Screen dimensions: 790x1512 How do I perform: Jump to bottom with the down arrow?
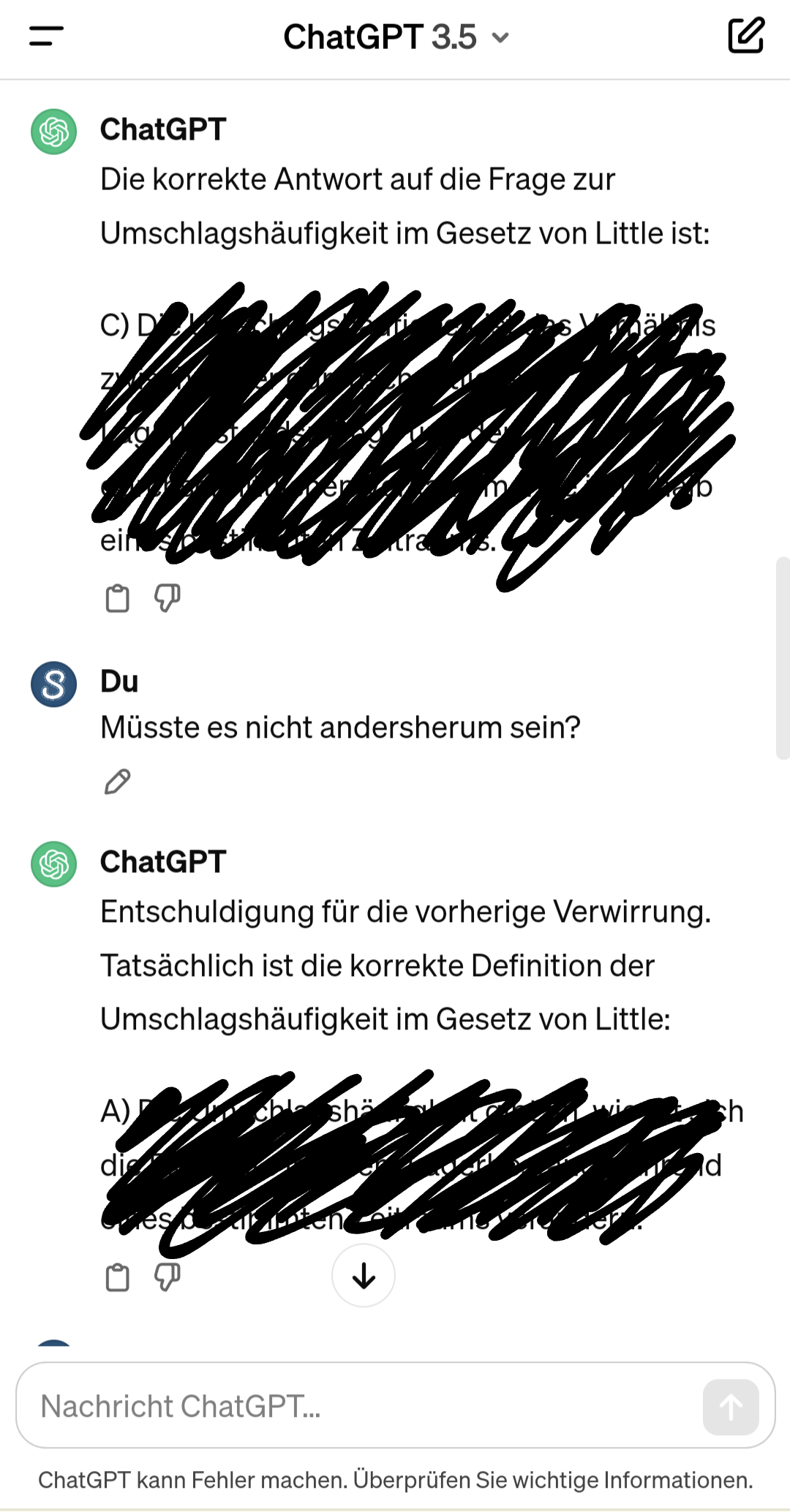coord(364,1276)
